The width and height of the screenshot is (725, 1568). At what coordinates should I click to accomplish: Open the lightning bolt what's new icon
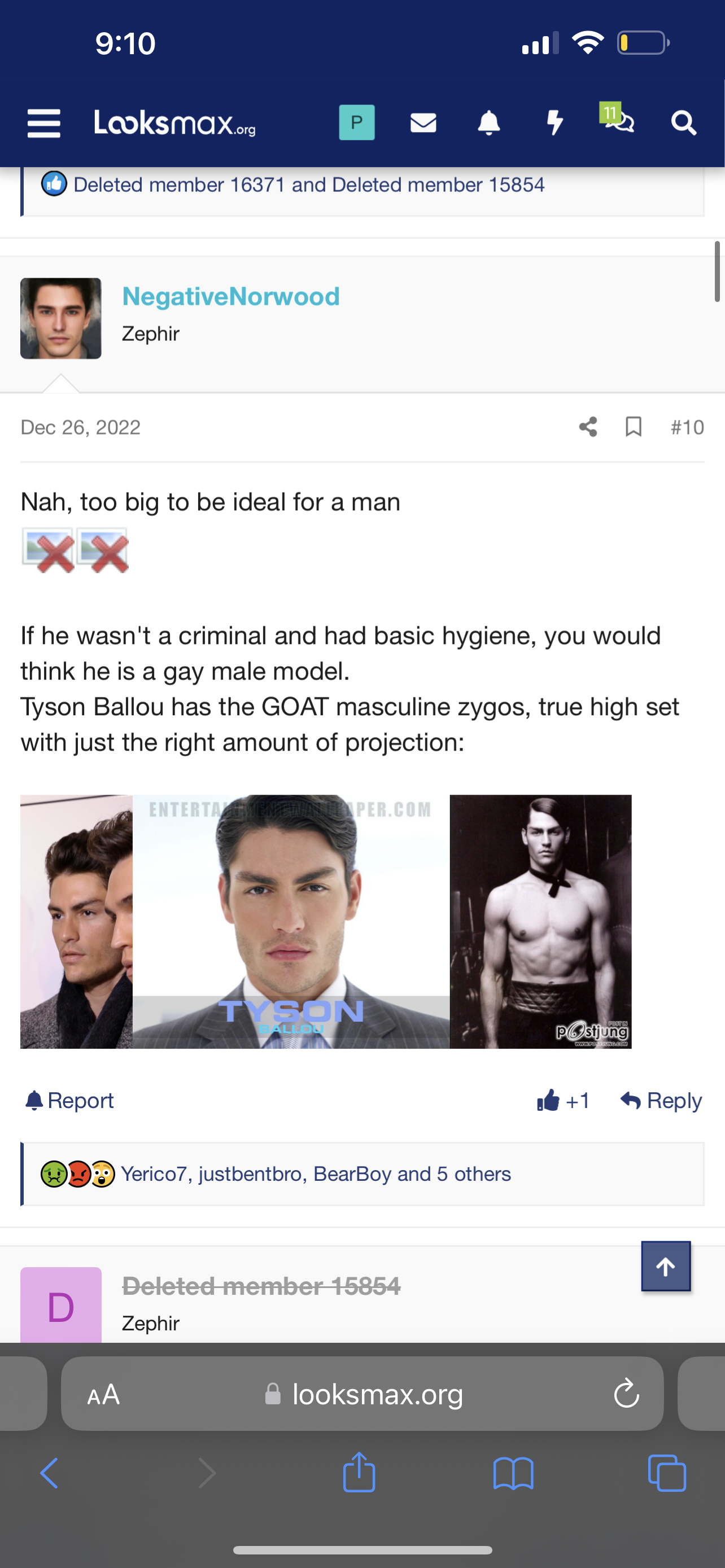(554, 123)
